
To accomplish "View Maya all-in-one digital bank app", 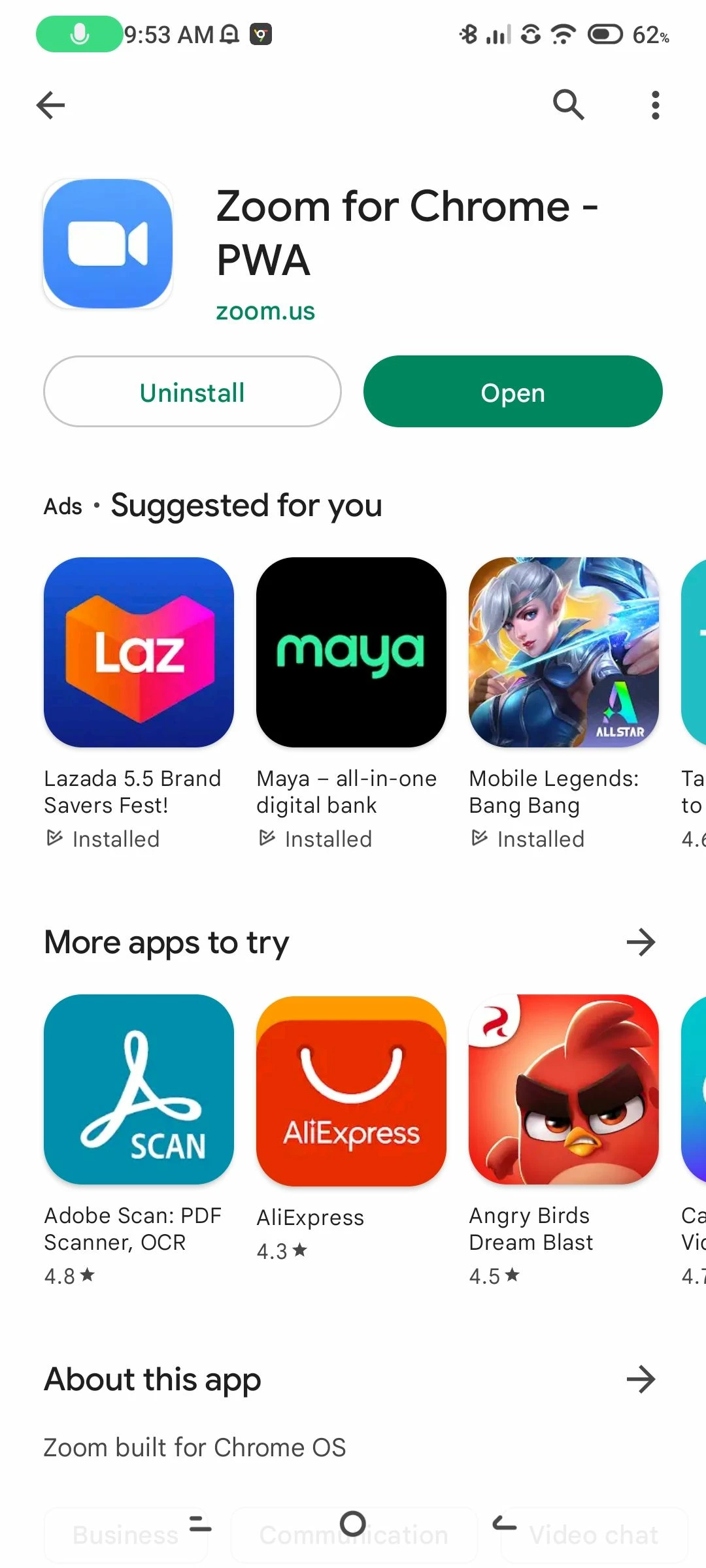I will point(351,652).
